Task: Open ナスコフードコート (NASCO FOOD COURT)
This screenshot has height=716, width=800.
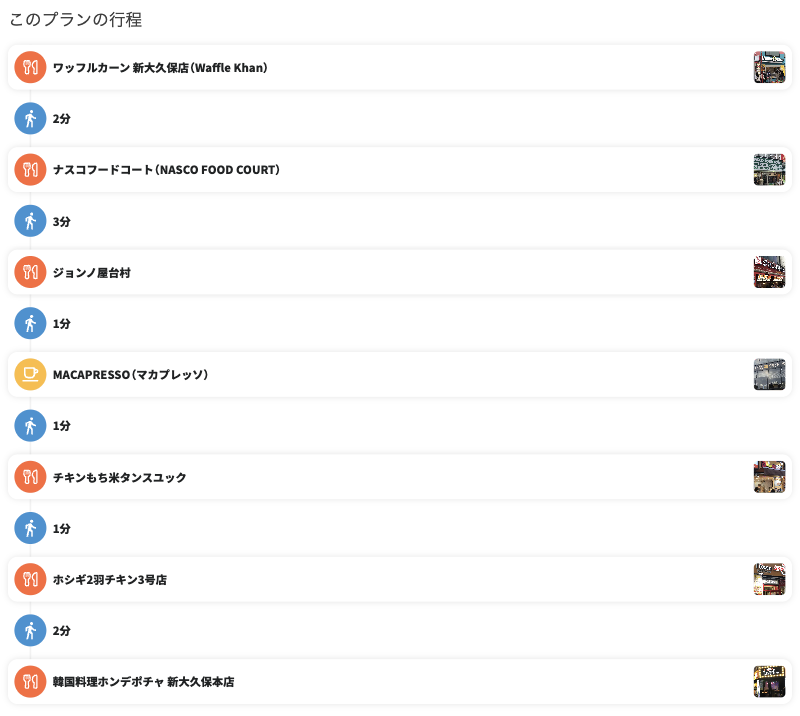Action: pos(166,170)
